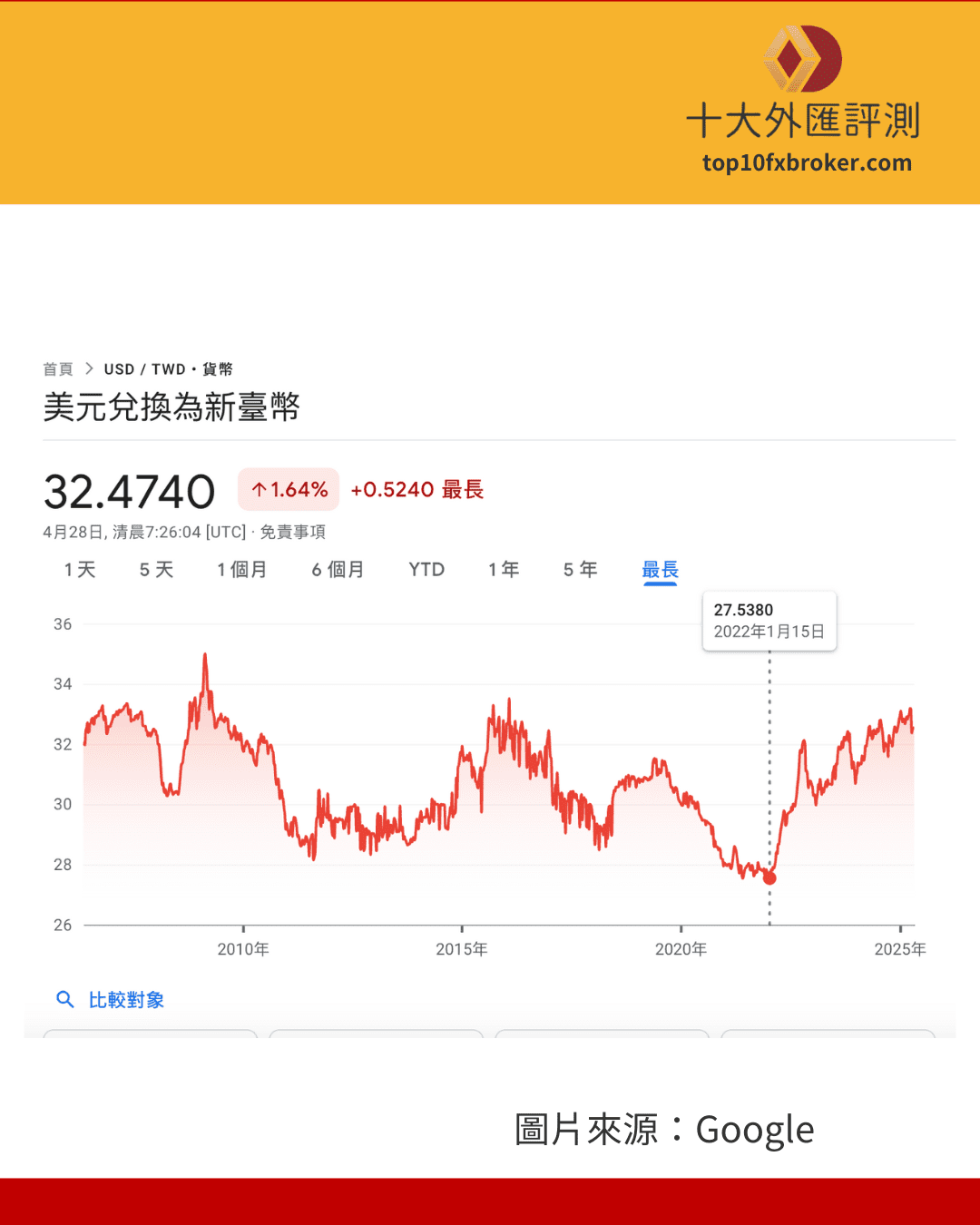This screenshot has width=980, height=1225.
Task: Click the upward arrow beside 1.64%
Action: [x=260, y=489]
